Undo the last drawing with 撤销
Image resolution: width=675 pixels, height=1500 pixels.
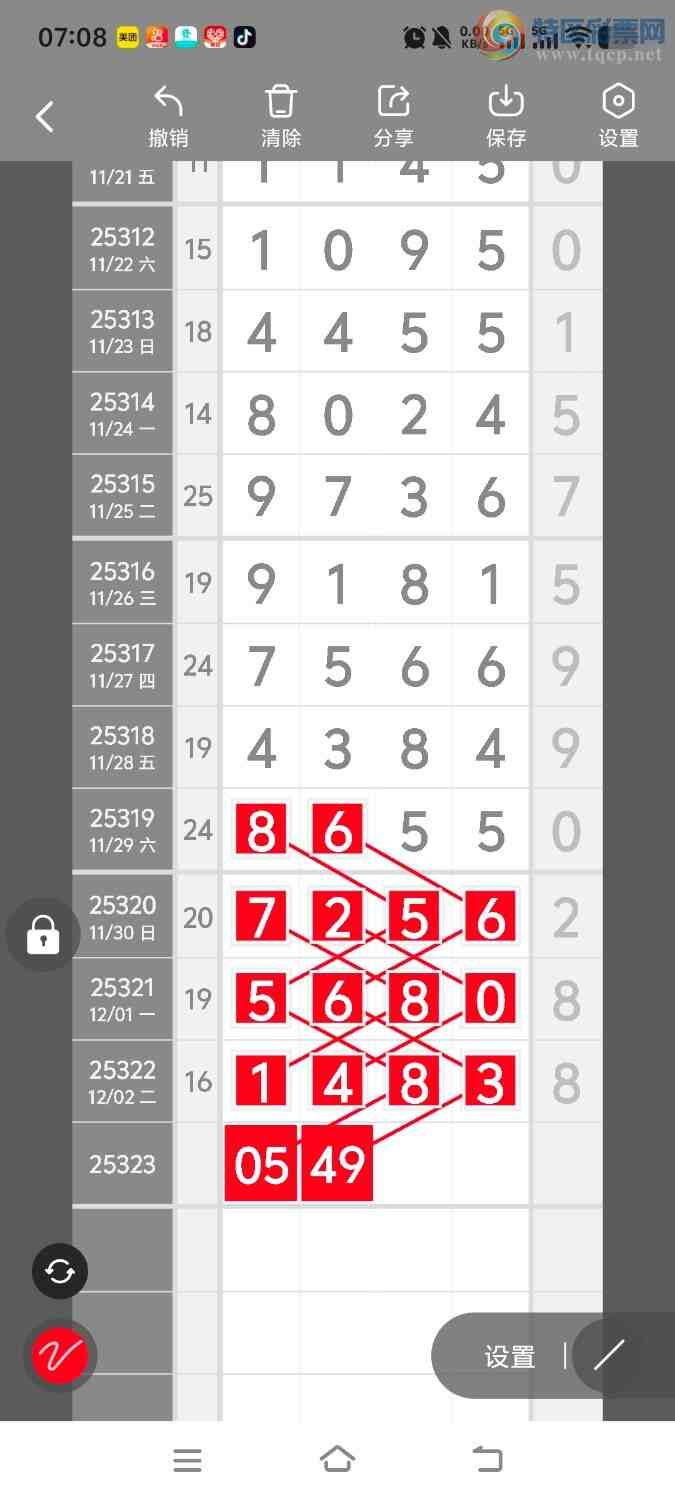coord(168,117)
